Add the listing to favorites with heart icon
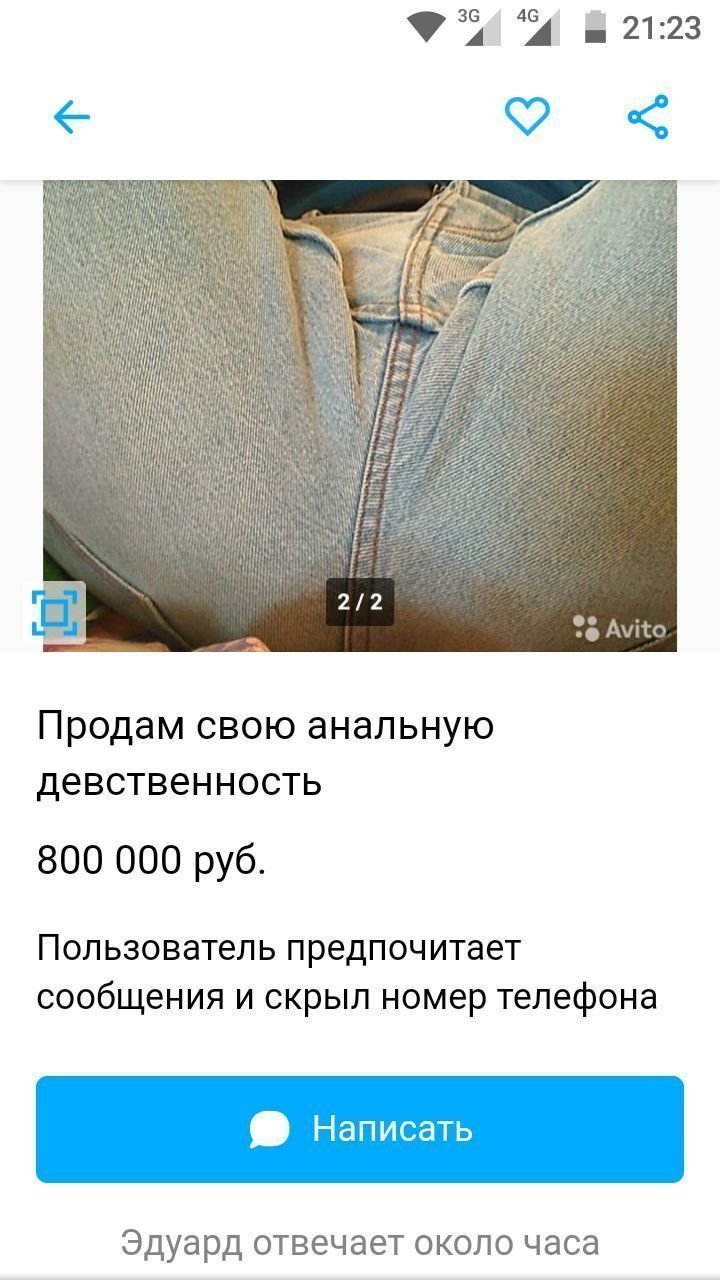The height and width of the screenshot is (1280, 720). pos(528,115)
